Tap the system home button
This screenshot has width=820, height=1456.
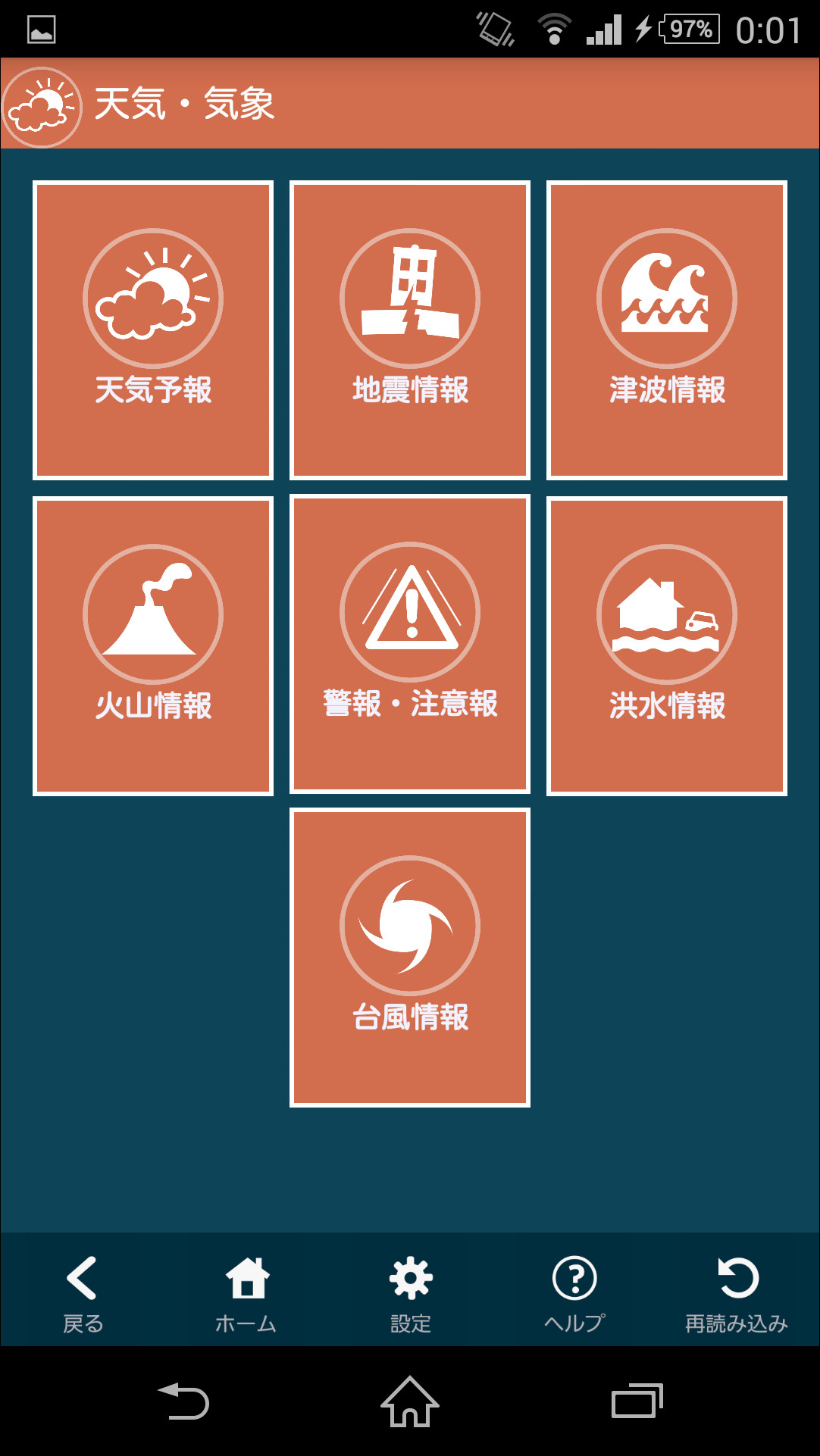(x=410, y=1401)
